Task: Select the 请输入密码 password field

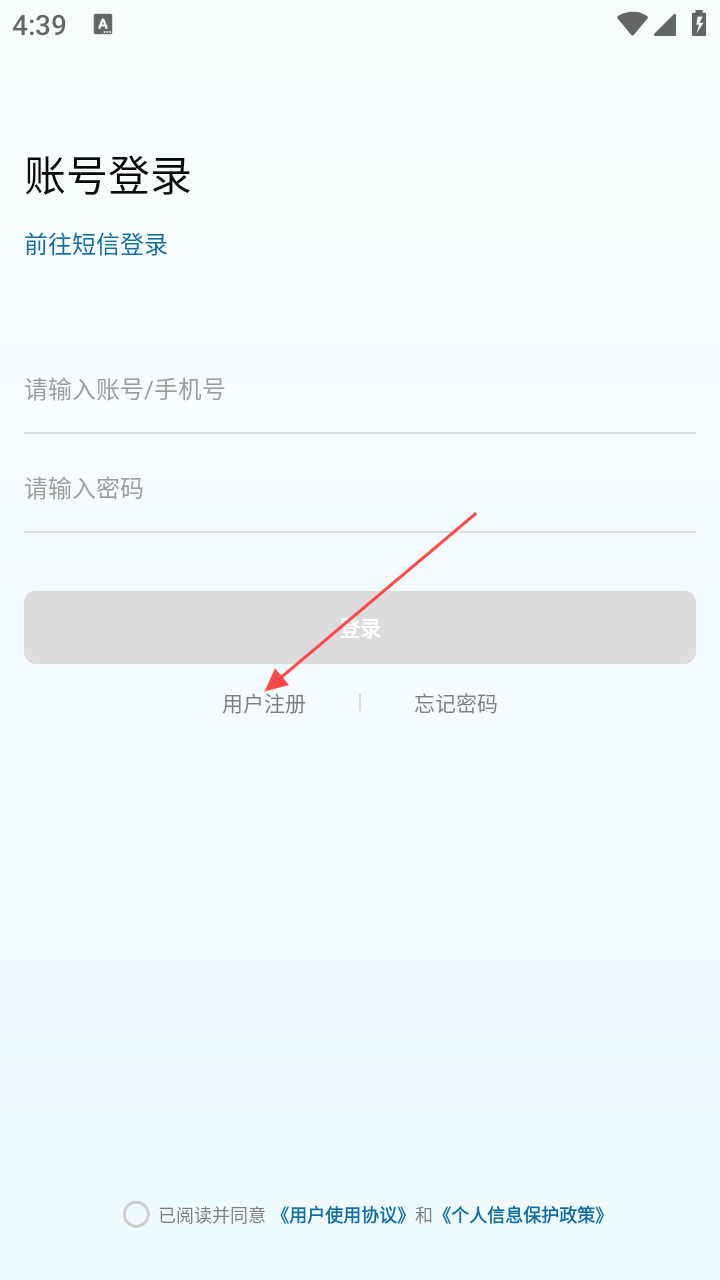Action: 360,489
